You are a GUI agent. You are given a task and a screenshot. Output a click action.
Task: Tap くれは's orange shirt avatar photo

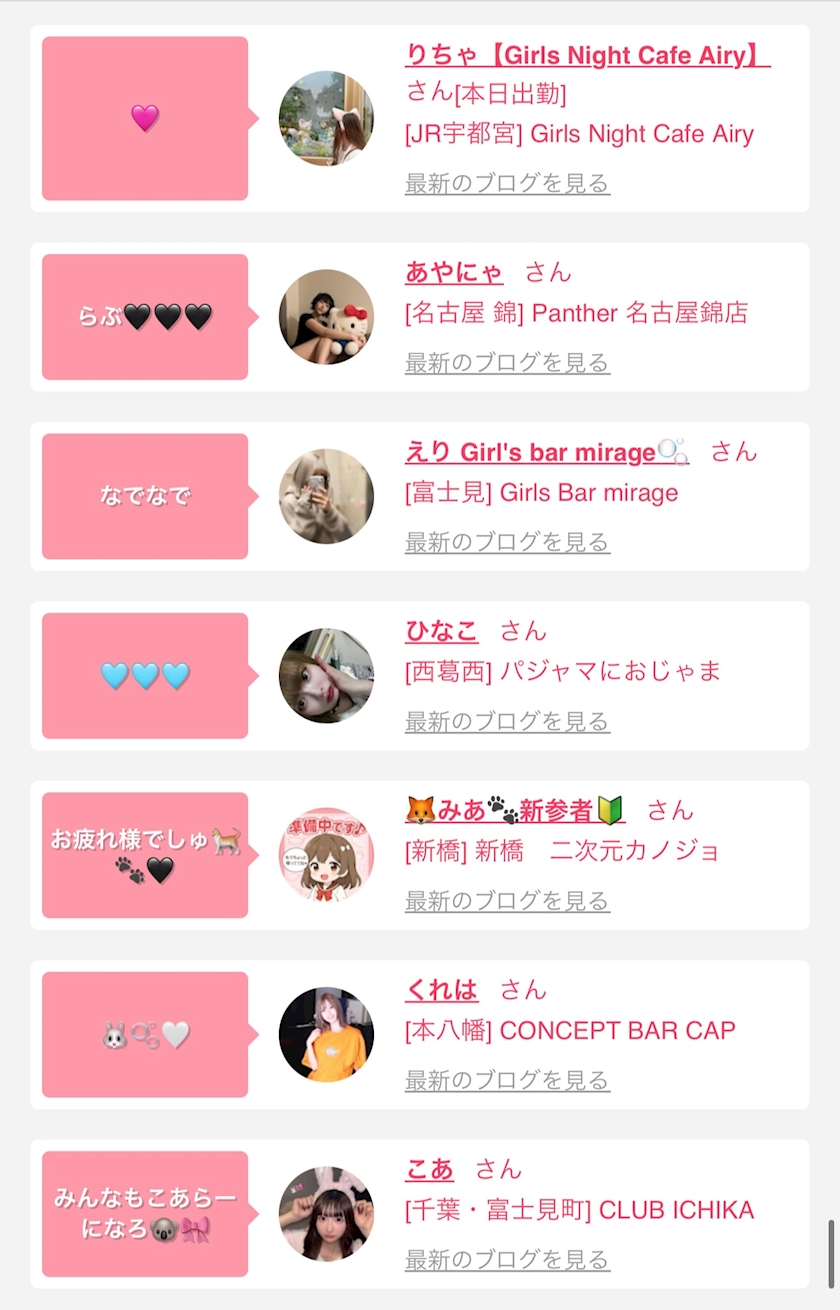pos(326,1035)
